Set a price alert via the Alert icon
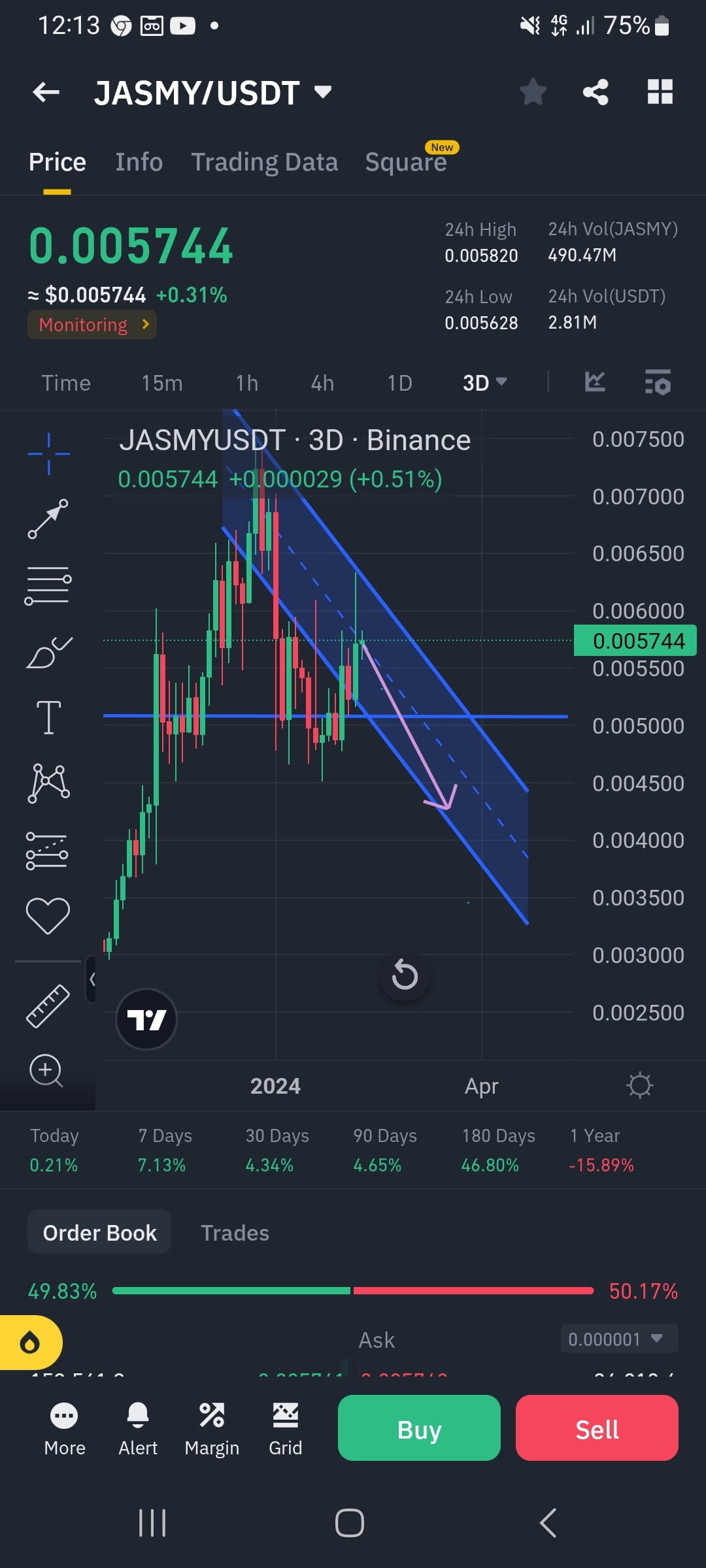This screenshot has width=706, height=1568. coord(137,1428)
